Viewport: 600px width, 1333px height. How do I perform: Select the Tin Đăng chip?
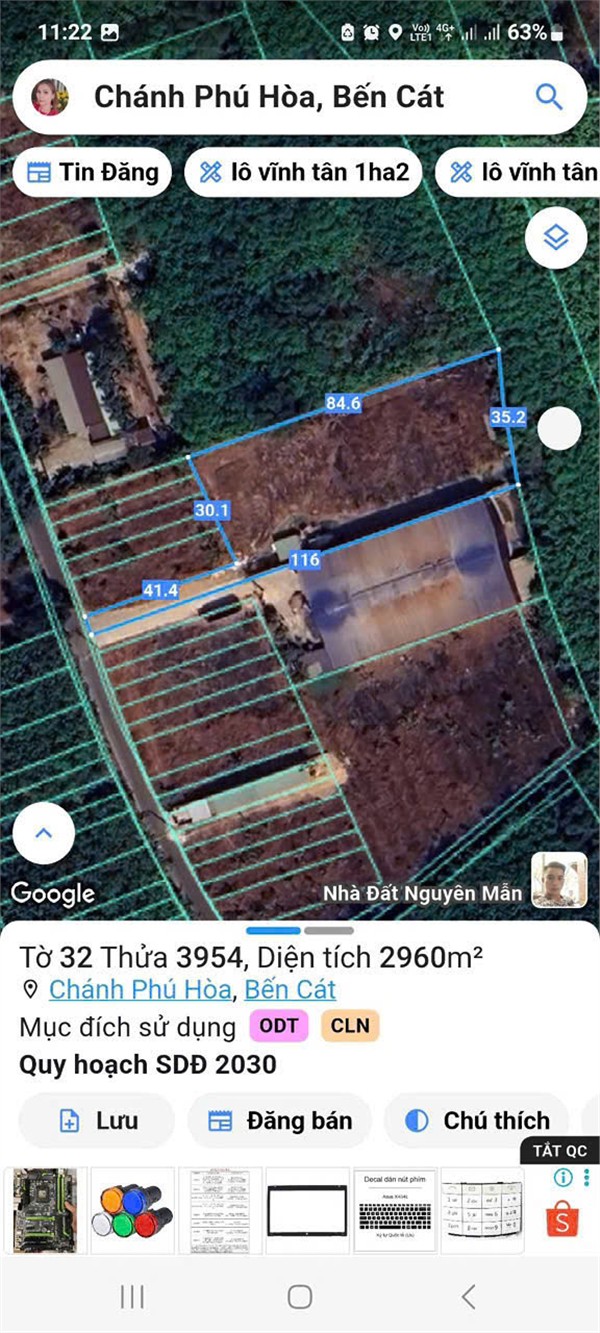(x=93, y=172)
